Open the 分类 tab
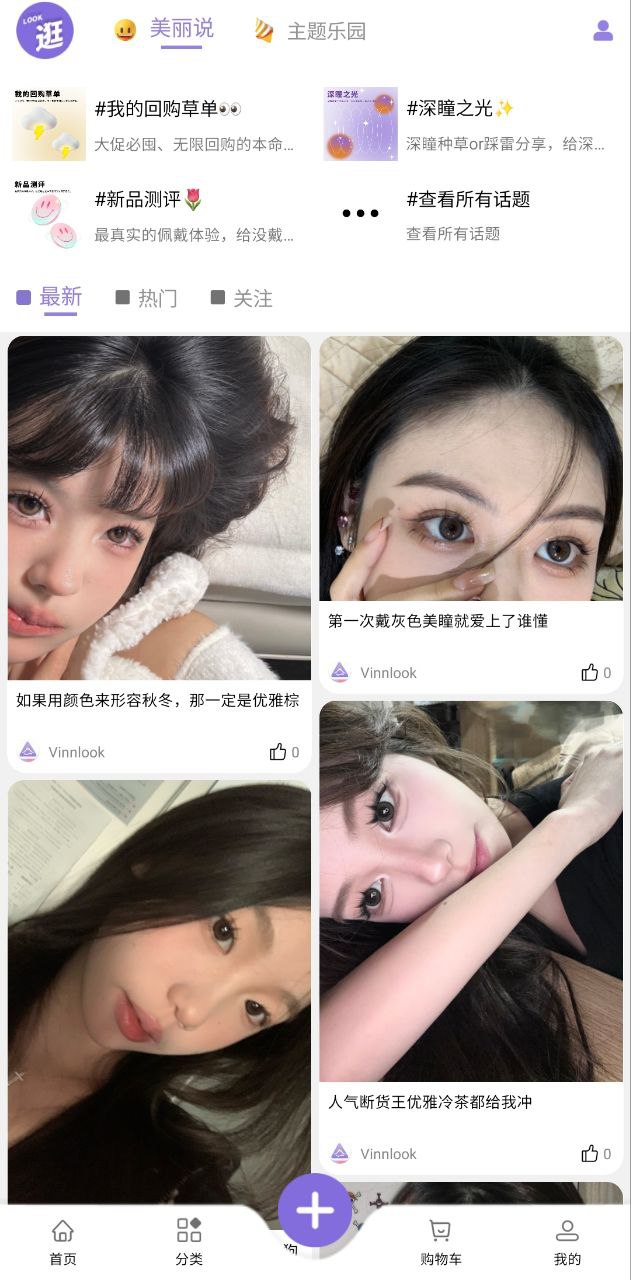 (x=189, y=1242)
